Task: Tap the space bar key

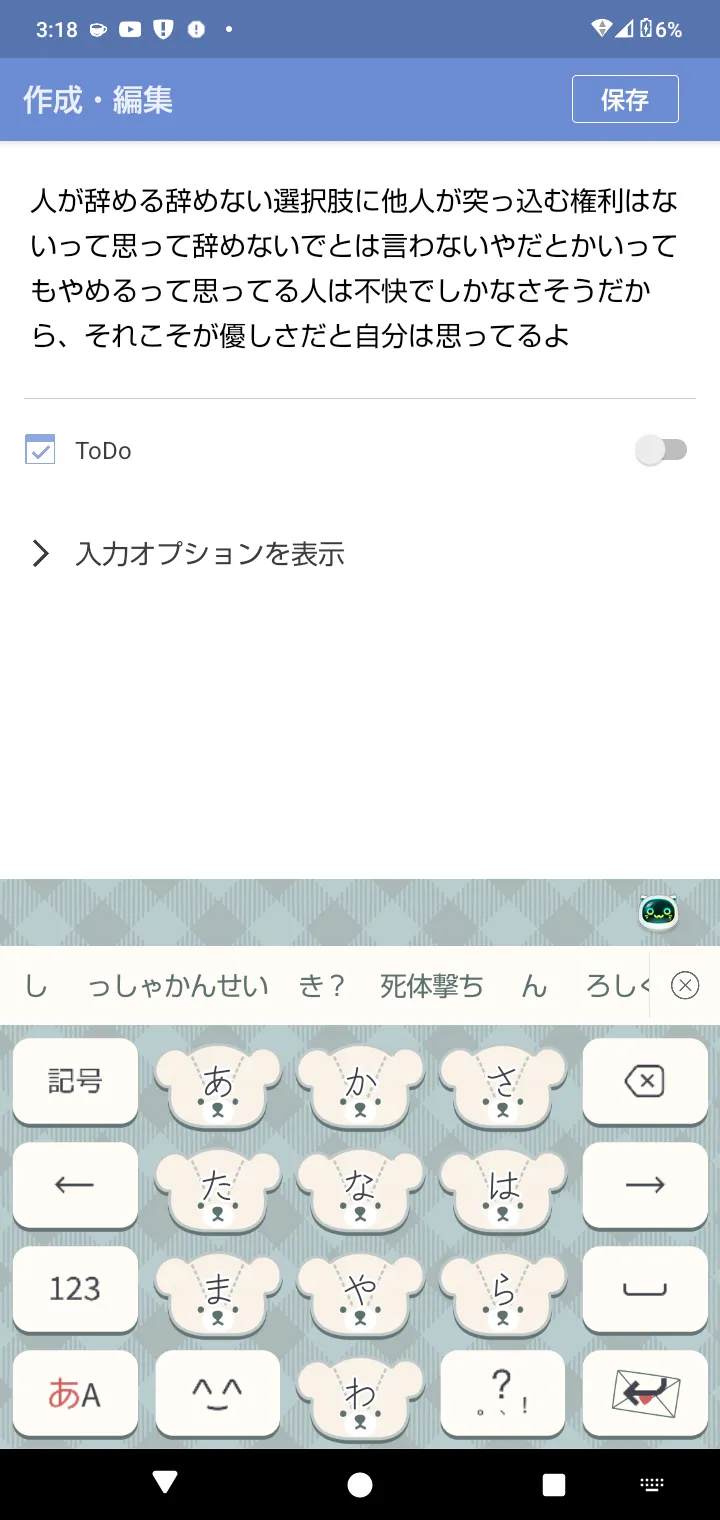Action: [x=645, y=1290]
